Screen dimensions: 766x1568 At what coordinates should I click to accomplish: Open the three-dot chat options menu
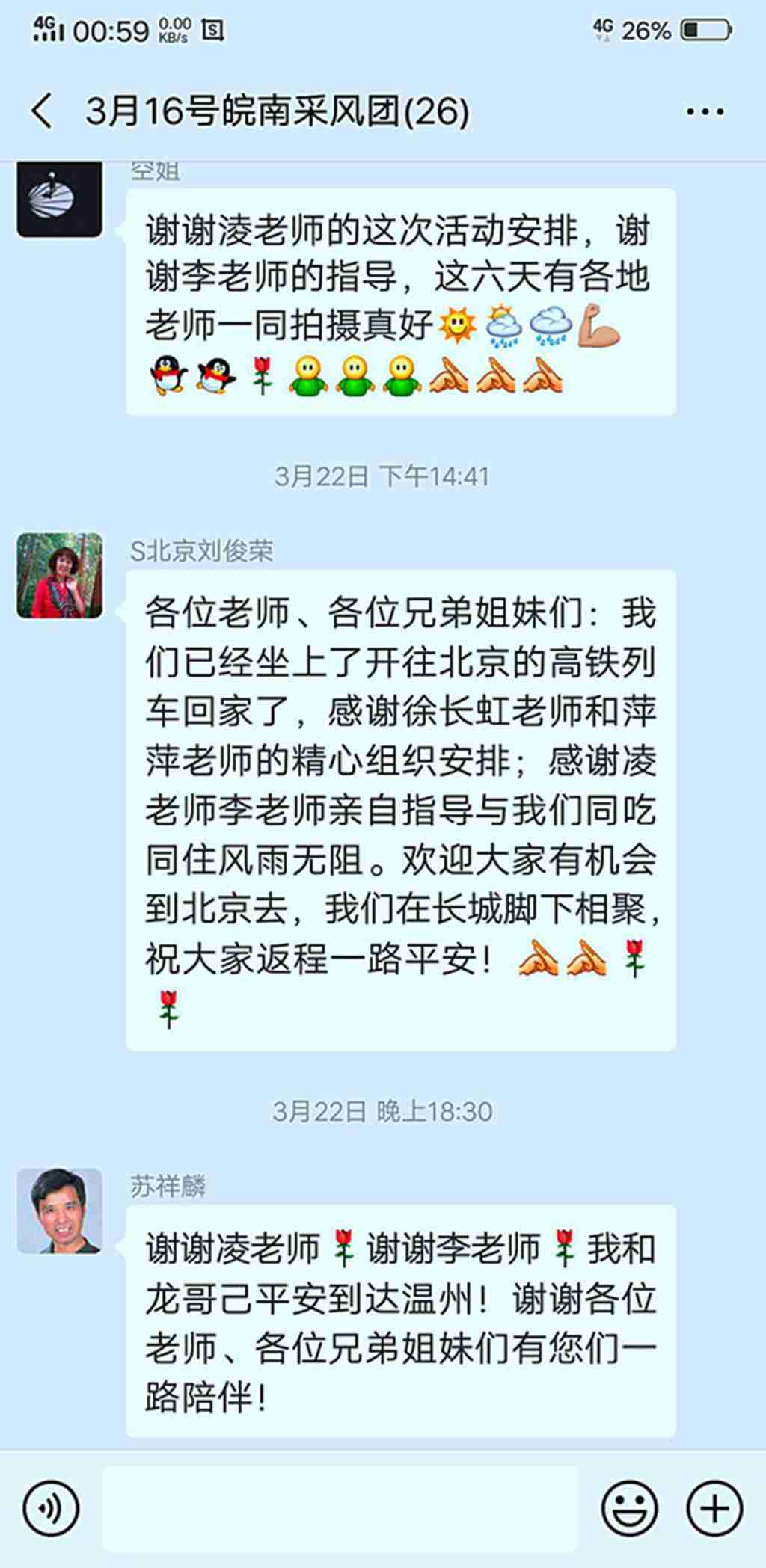point(704,112)
